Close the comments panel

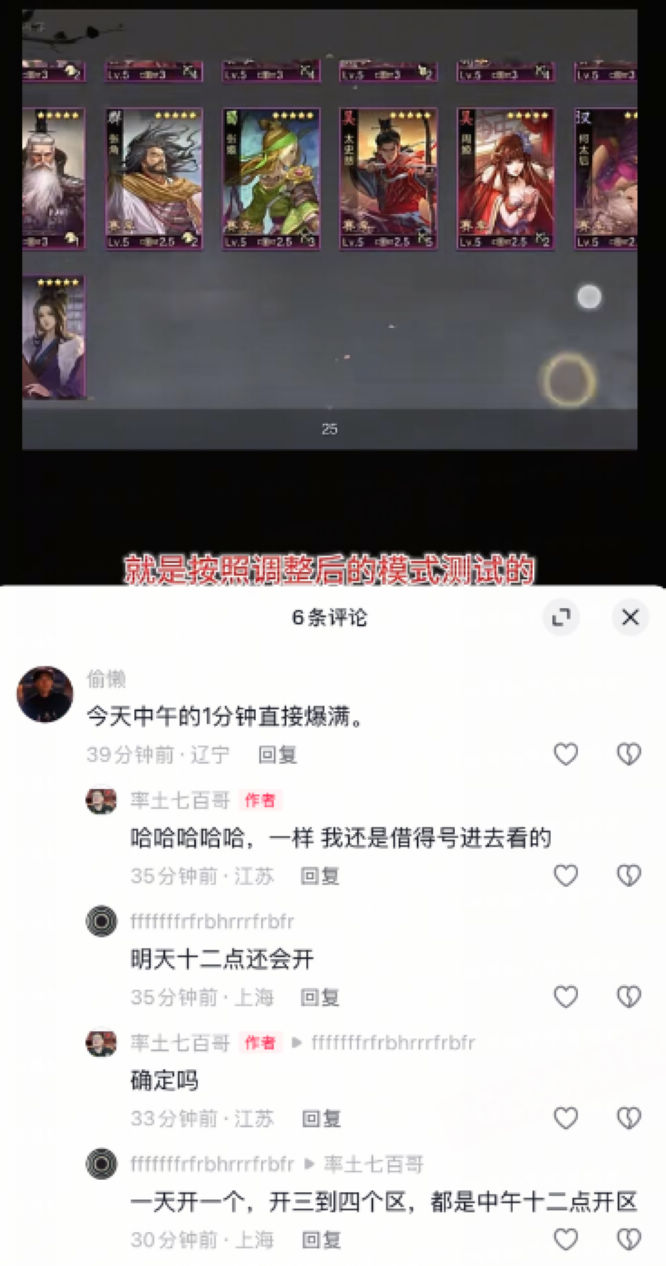pyautogui.click(x=630, y=618)
